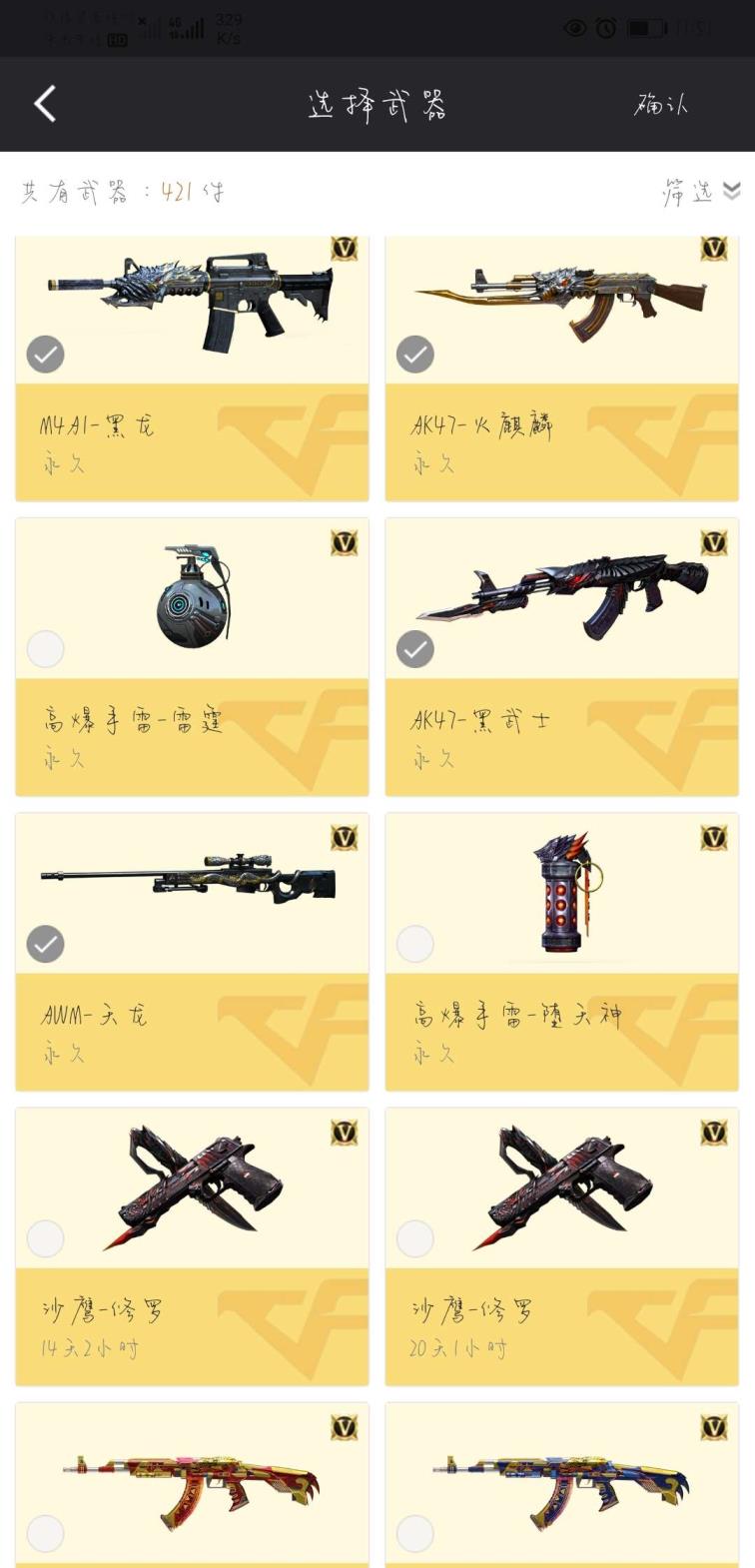Go back from weapon selection
Screen dimensions: 755x1568
pos(45,104)
